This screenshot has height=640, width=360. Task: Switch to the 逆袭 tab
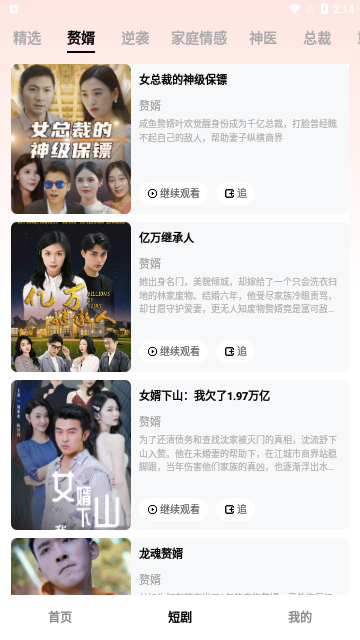click(135, 38)
